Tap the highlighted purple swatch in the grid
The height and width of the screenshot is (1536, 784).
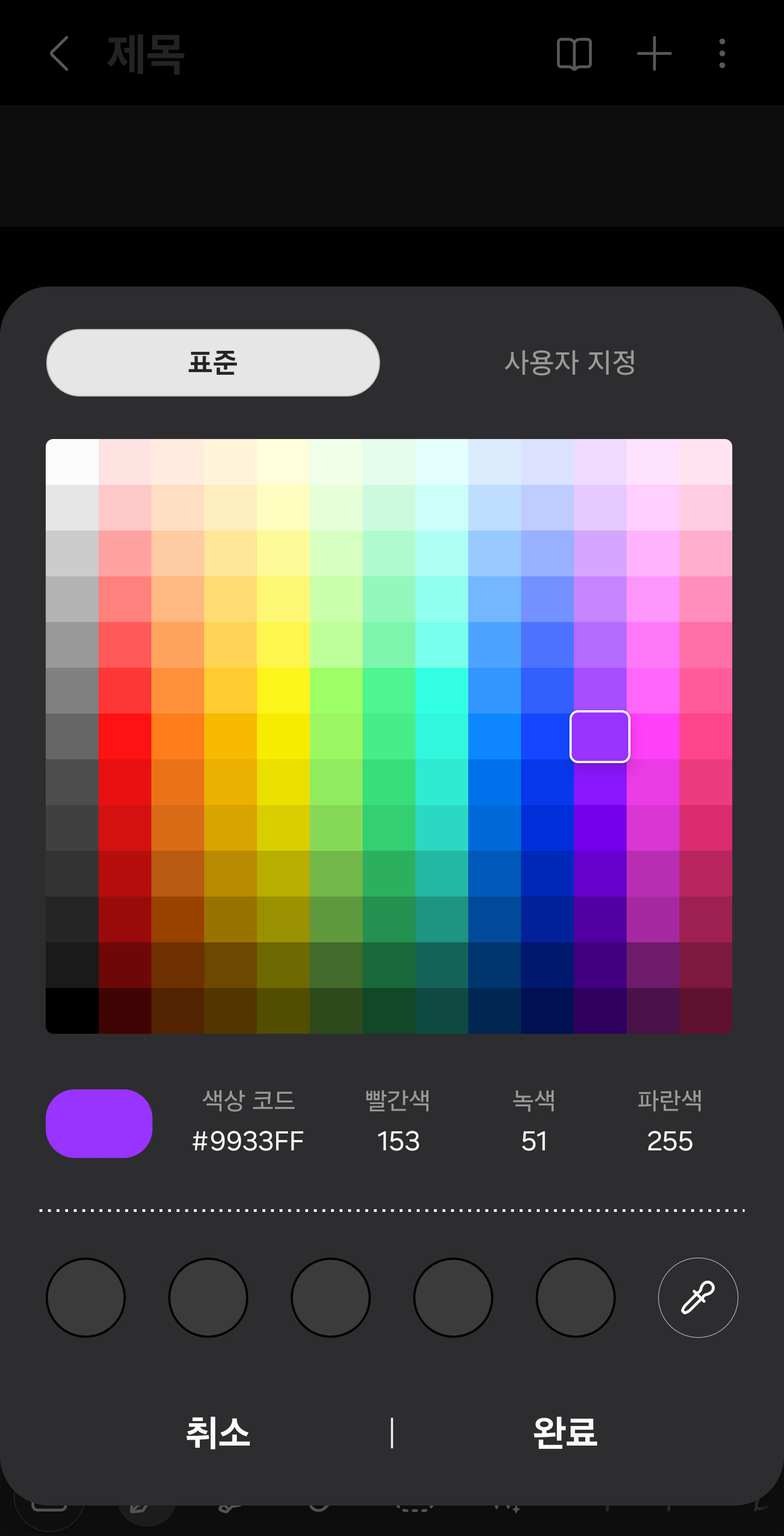click(600, 736)
